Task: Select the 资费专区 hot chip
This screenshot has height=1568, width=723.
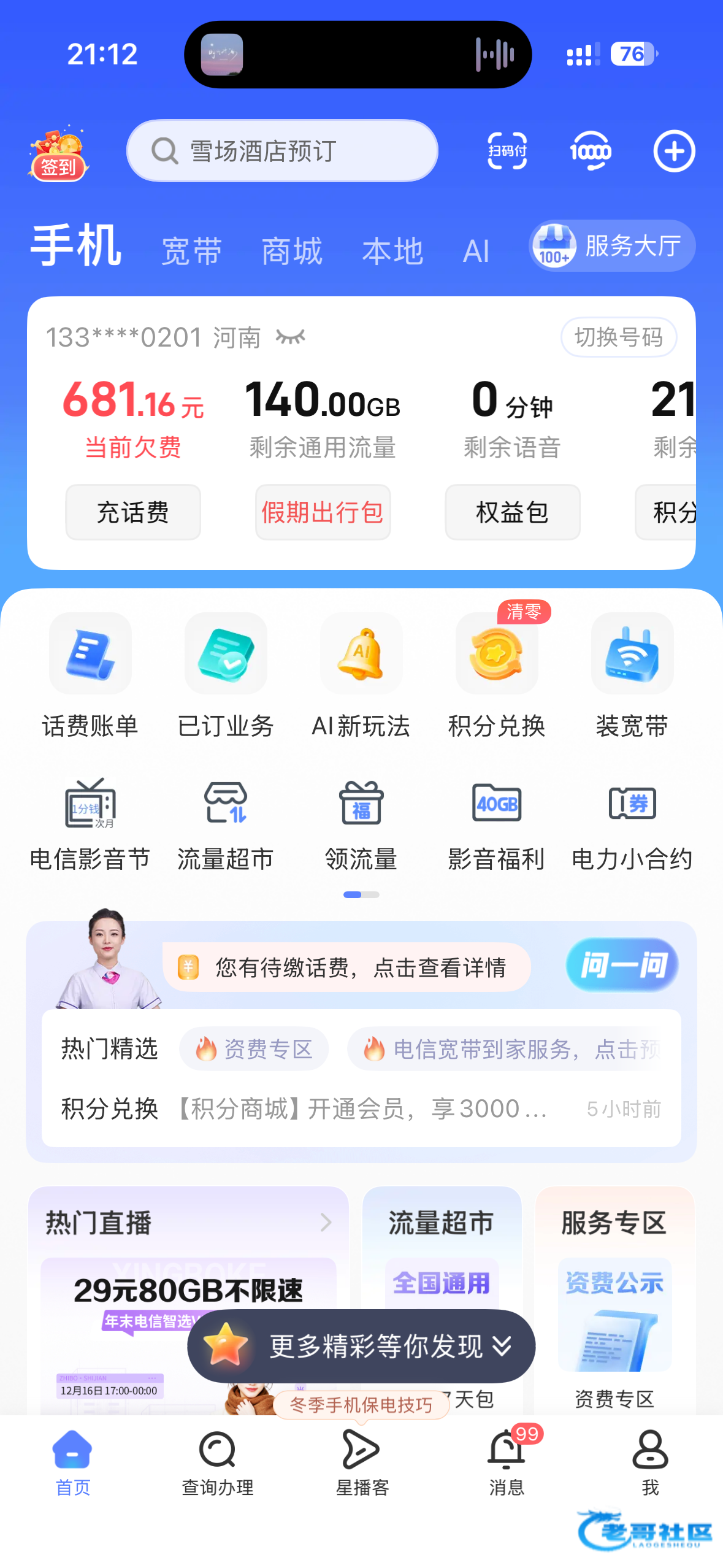Action: click(254, 1049)
